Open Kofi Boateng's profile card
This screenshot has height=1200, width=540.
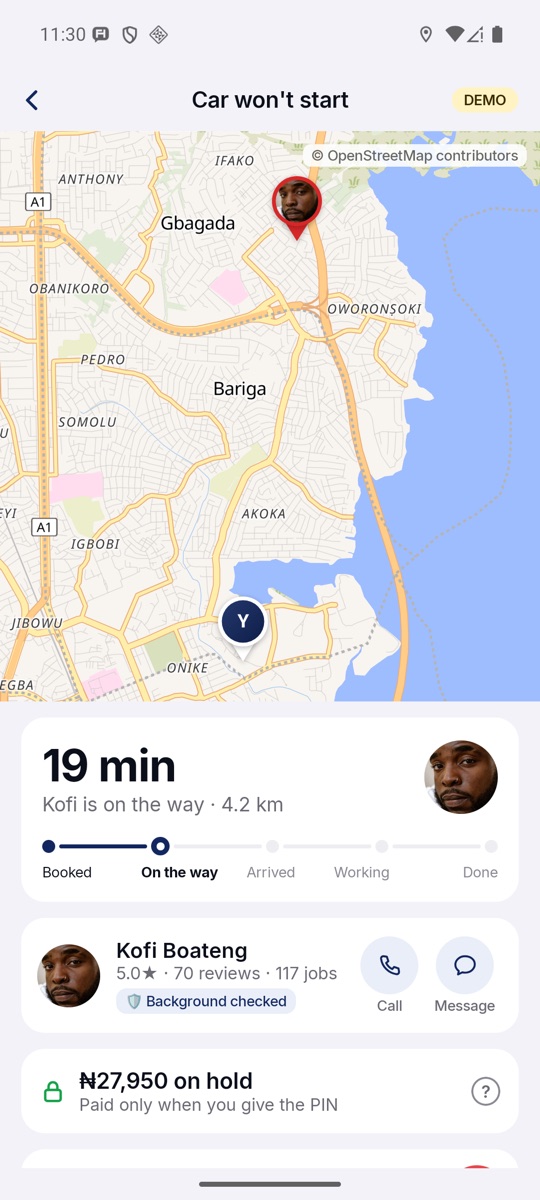click(270, 975)
